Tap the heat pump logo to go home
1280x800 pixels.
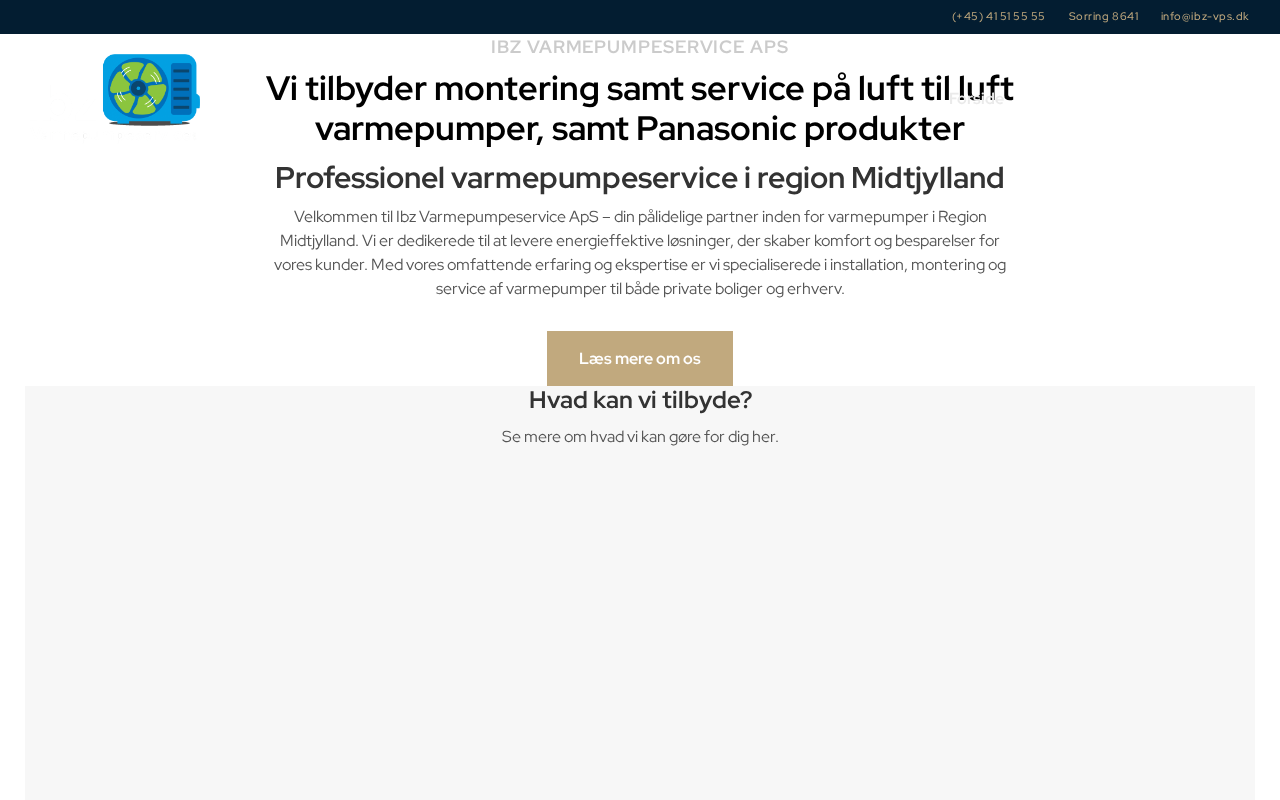click(x=151, y=90)
